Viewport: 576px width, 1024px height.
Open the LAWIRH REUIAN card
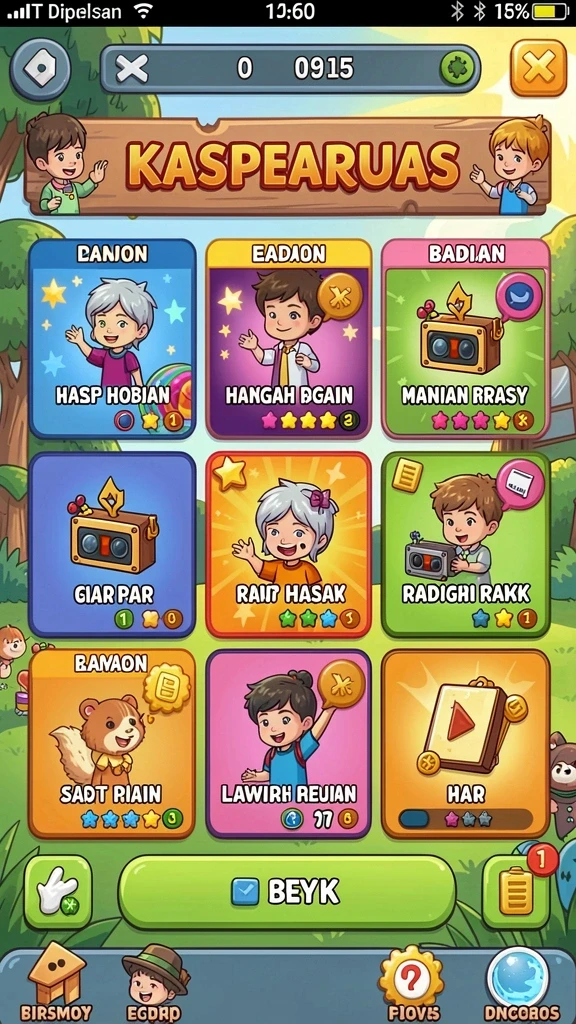[289, 744]
